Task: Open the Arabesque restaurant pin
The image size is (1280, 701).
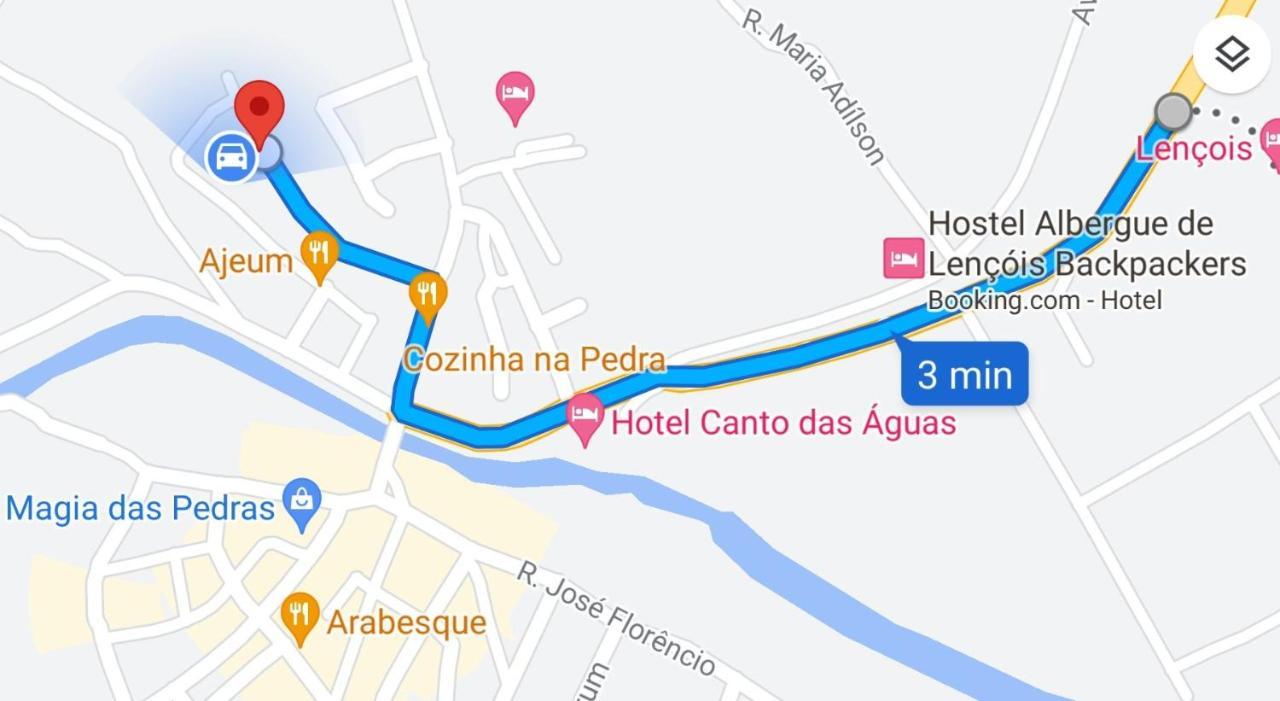Action: (300, 616)
